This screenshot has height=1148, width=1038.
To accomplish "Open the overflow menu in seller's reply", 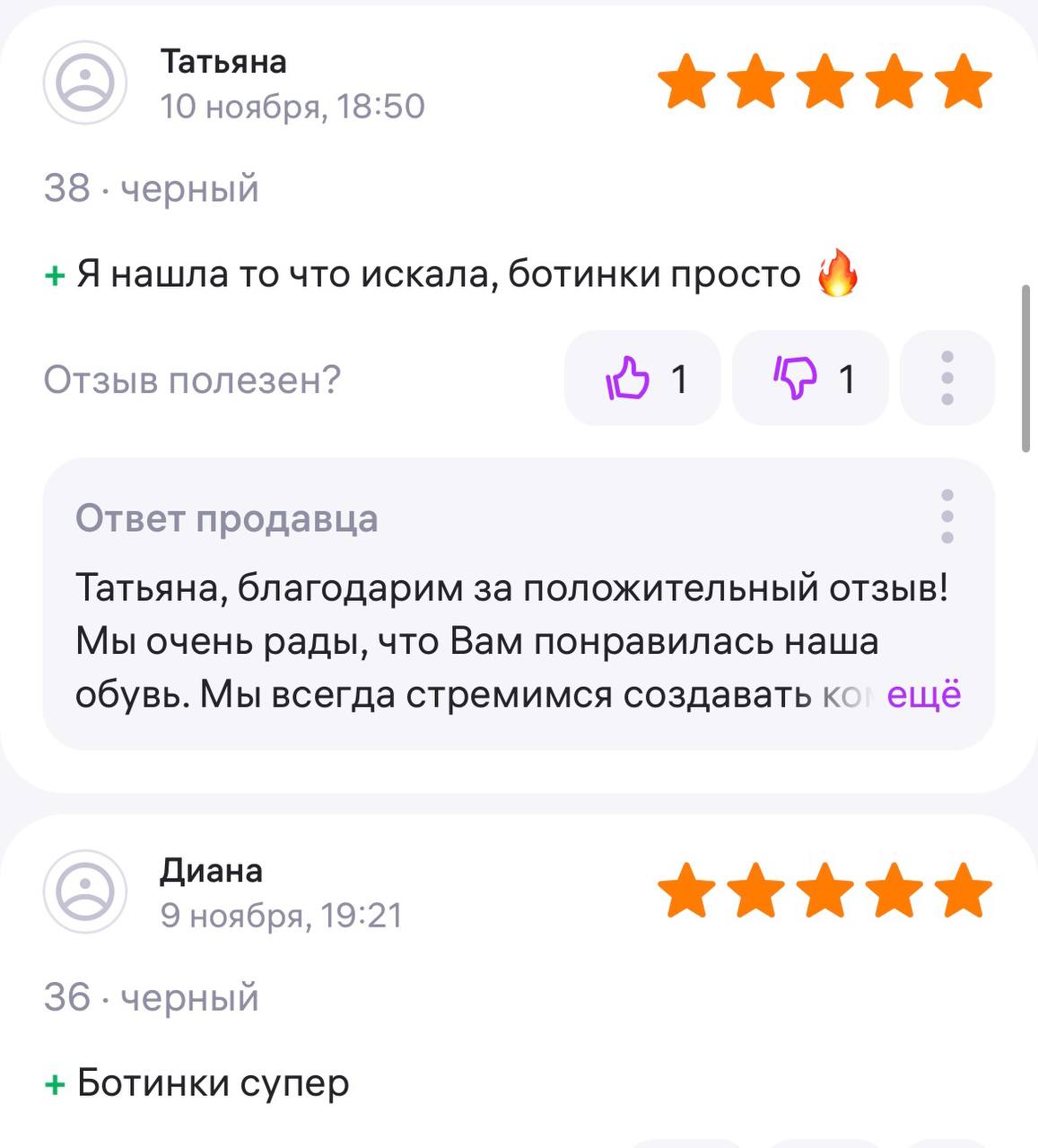I will coord(946,517).
